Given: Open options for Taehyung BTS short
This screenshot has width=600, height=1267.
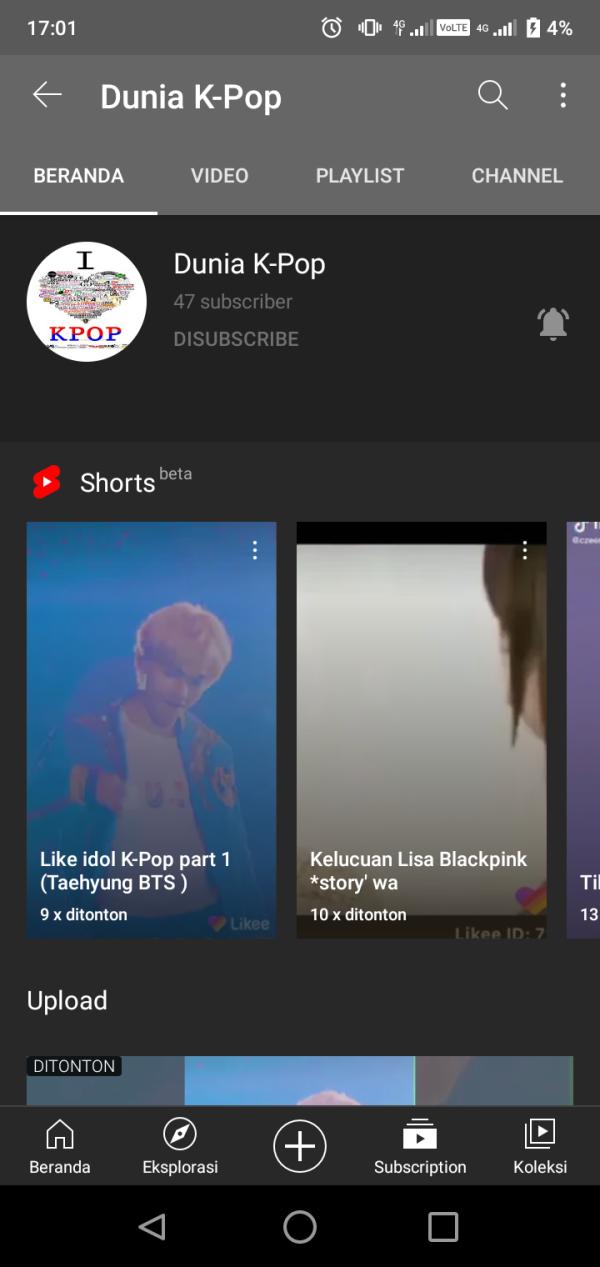Looking at the screenshot, I should tap(255, 550).
